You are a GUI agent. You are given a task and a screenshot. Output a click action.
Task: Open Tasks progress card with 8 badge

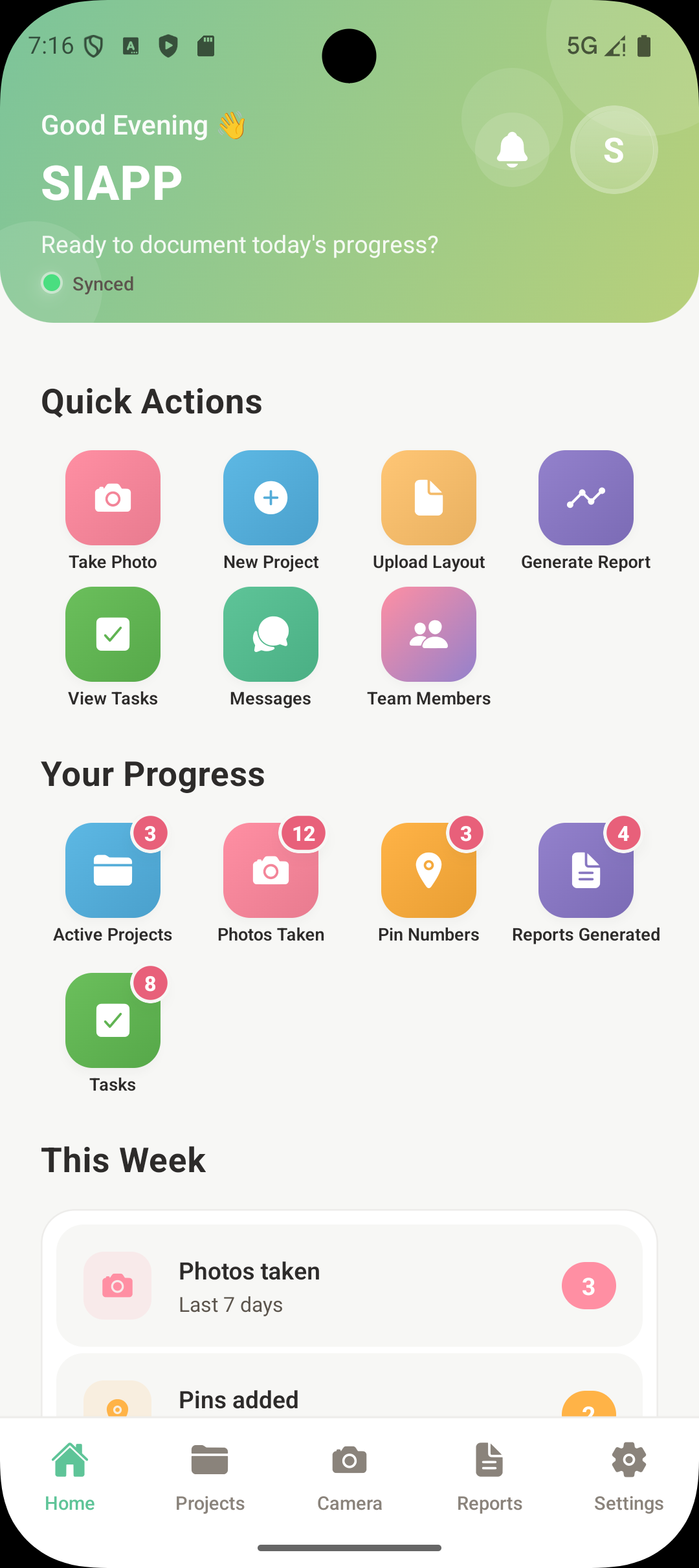point(113,1020)
